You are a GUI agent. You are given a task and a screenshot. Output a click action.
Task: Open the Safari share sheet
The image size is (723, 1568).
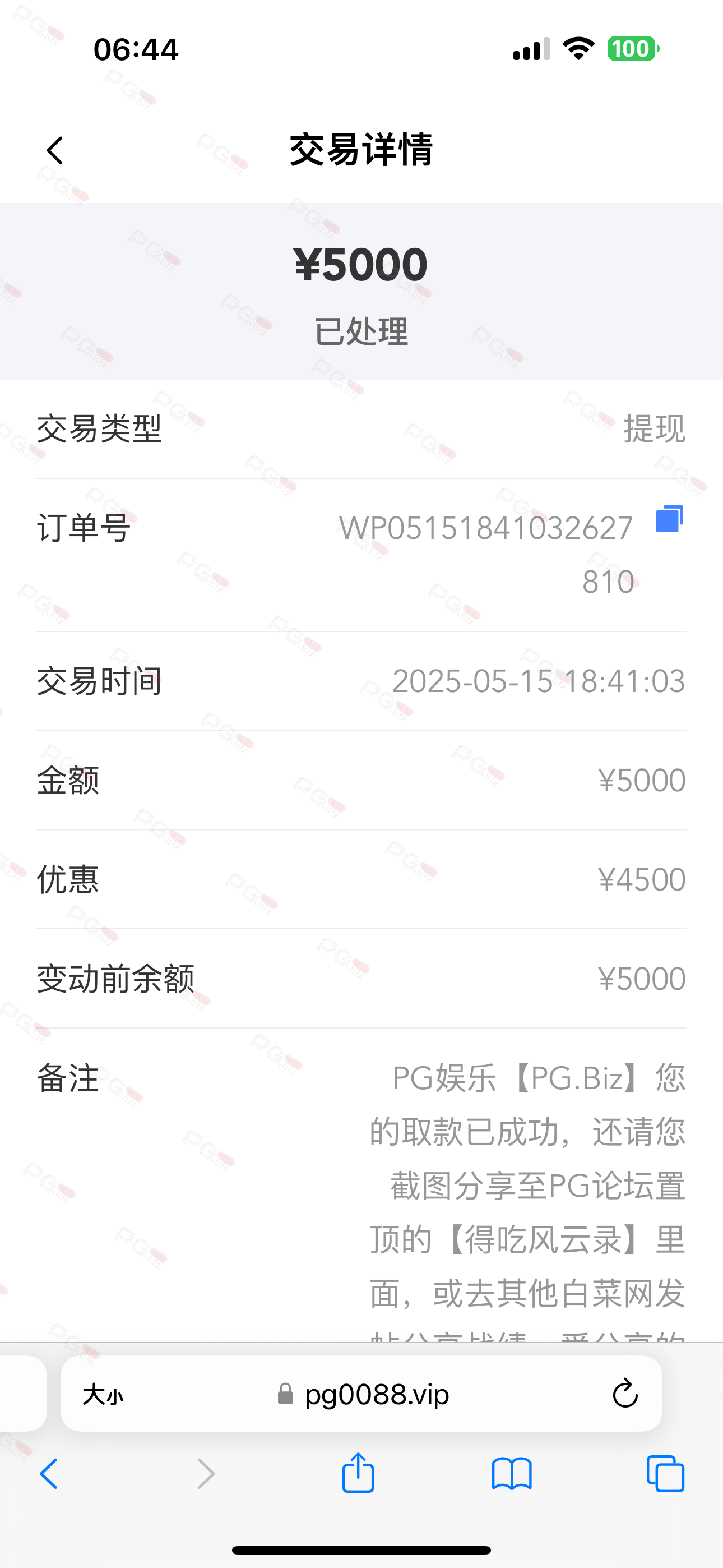click(358, 1473)
